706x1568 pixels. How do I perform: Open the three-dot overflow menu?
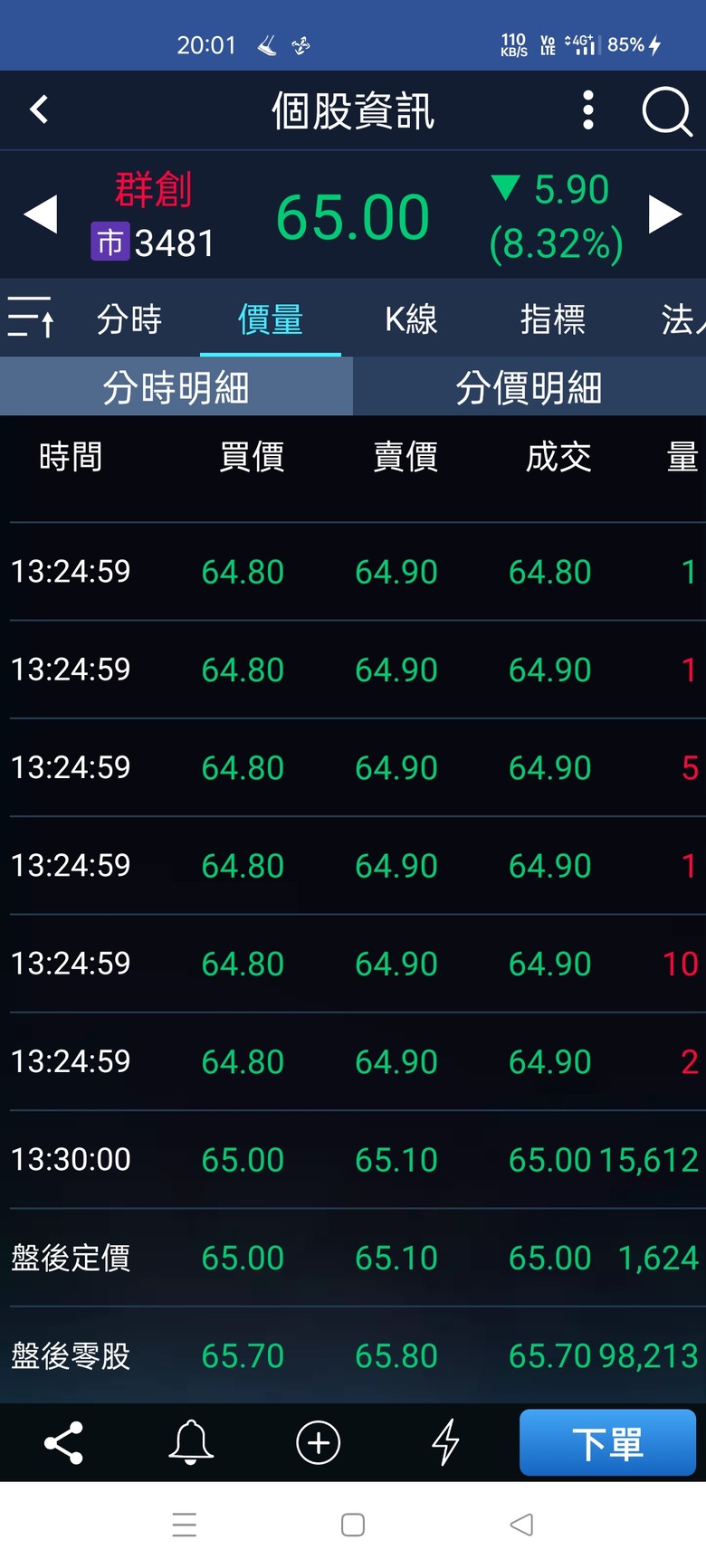coord(588,109)
